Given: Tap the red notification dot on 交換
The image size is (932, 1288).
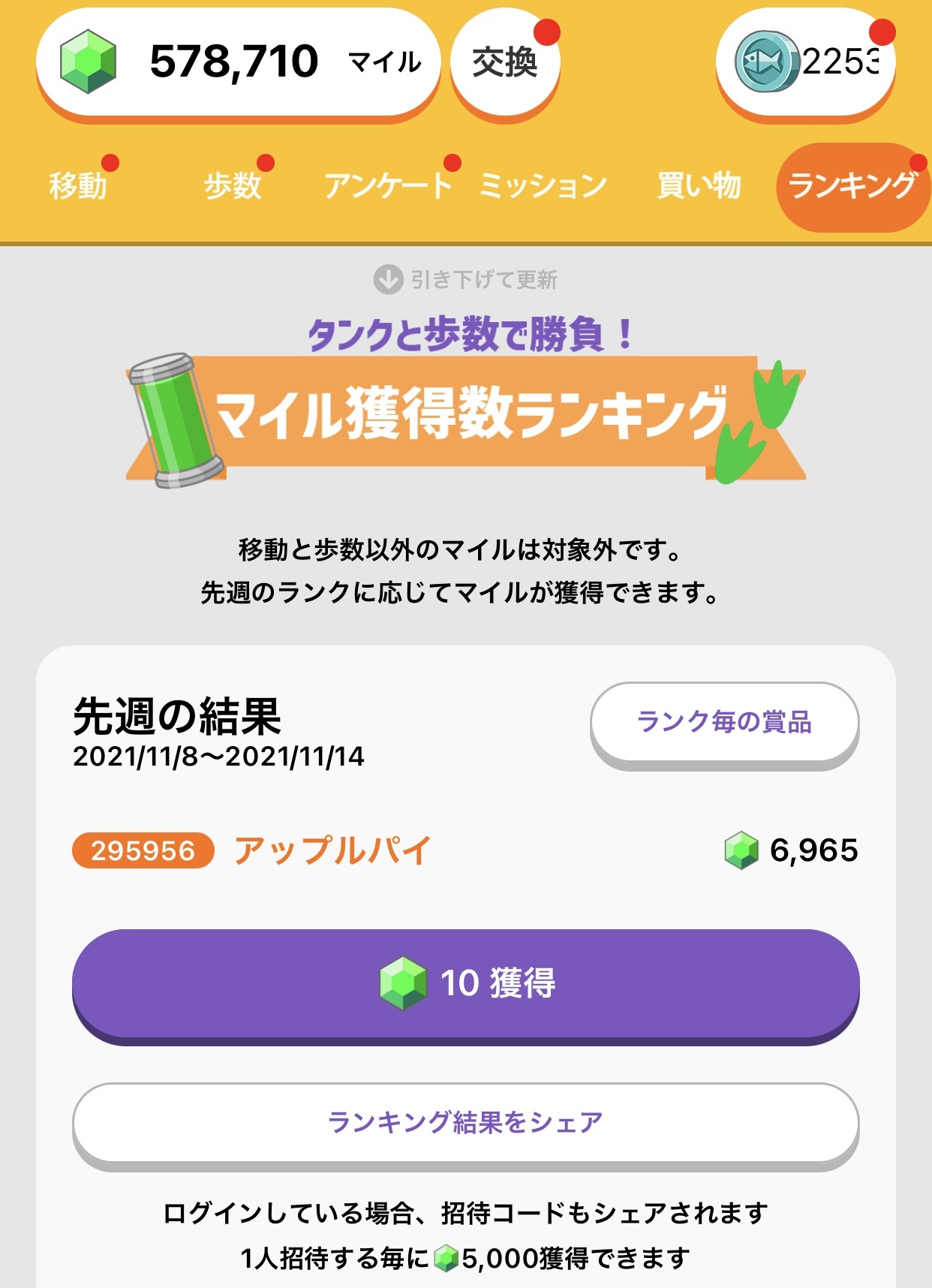Looking at the screenshot, I should [x=547, y=32].
